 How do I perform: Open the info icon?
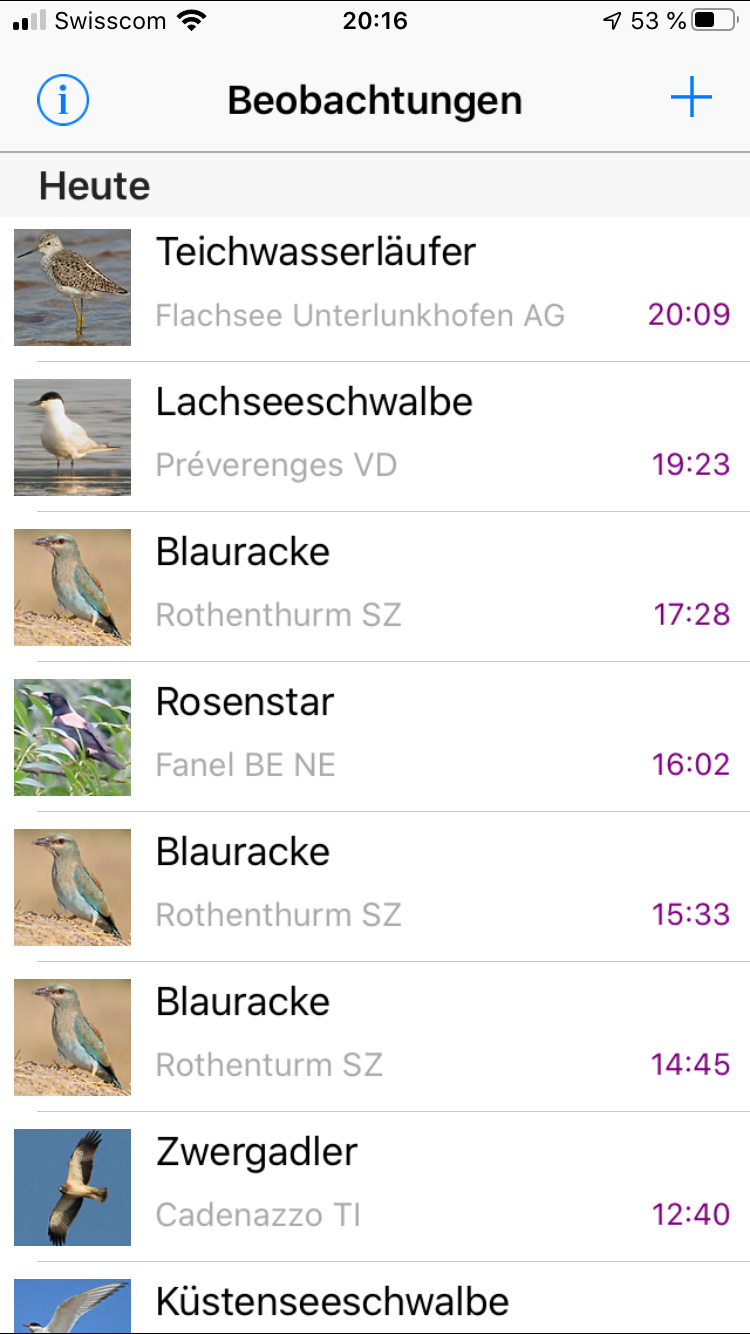click(63, 100)
